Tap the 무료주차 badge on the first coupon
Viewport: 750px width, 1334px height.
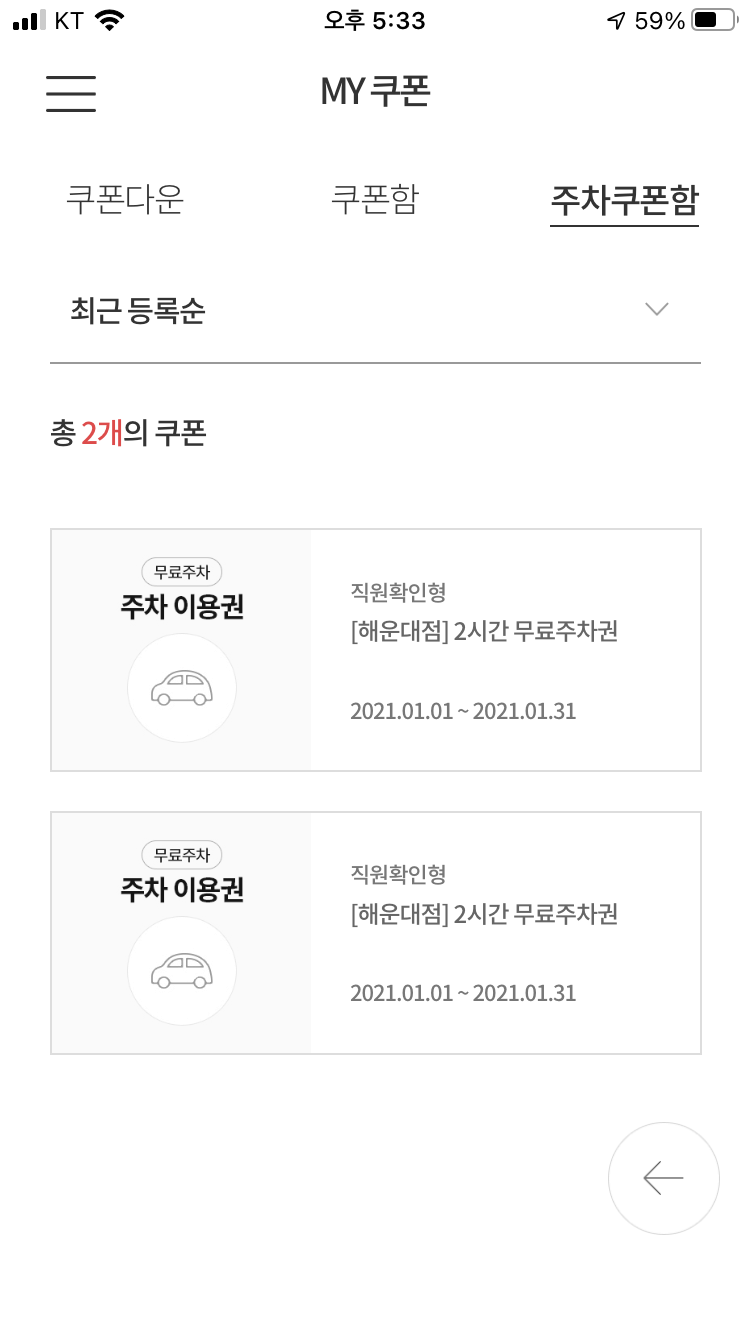182,572
